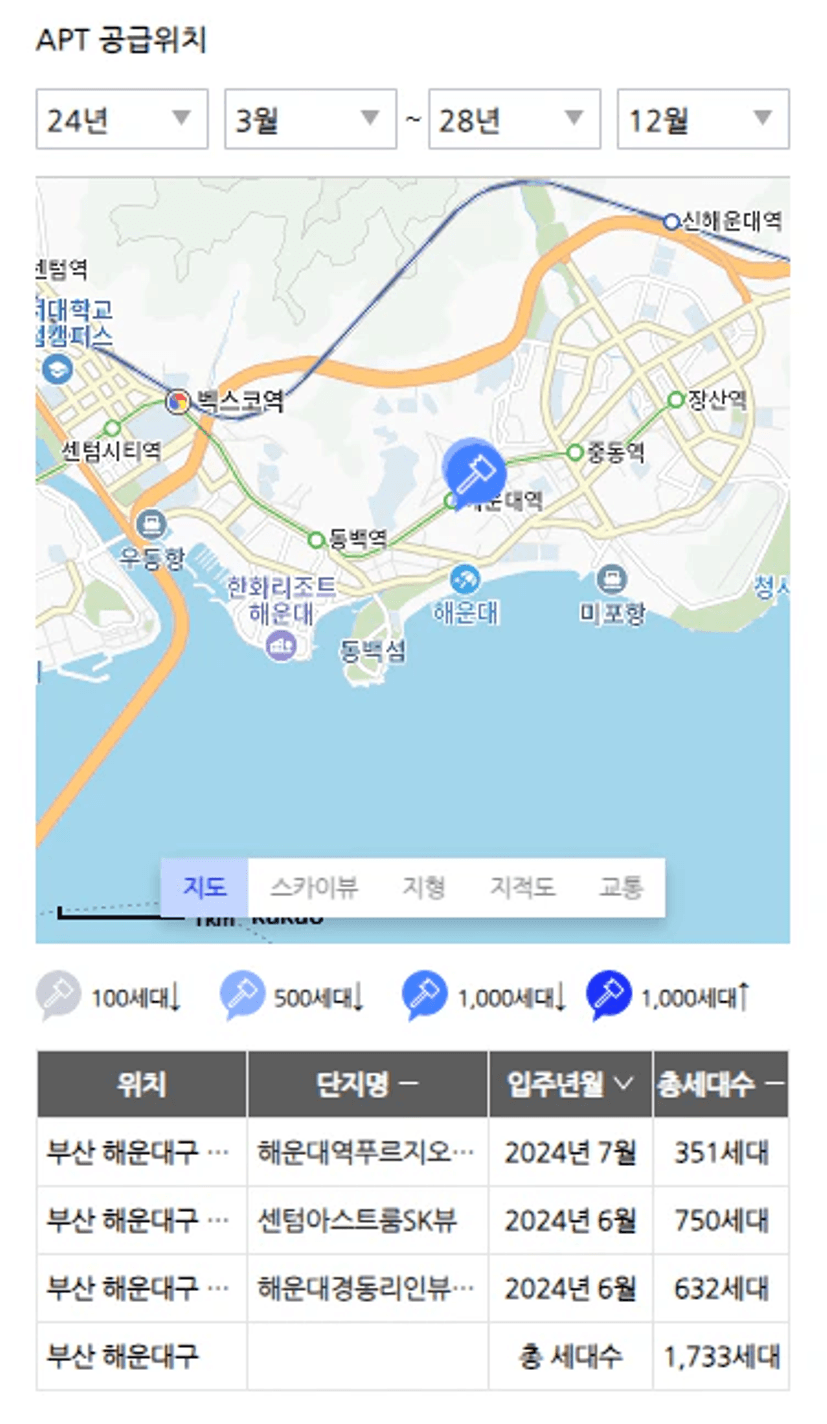
Task: Open the end year dropdown showing 28년
Action: pyautogui.click(x=514, y=119)
